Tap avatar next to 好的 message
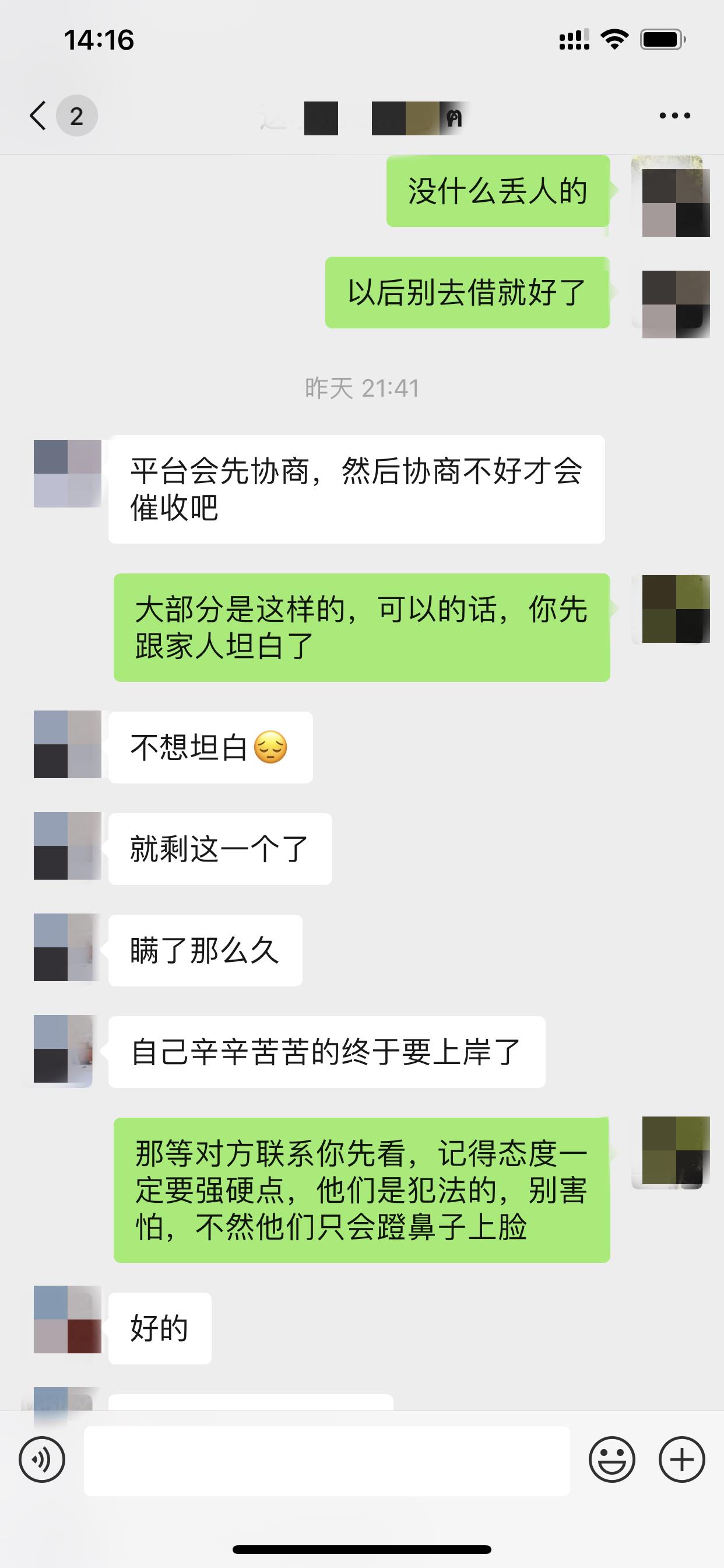724x1568 pixels. (67, 1319)
